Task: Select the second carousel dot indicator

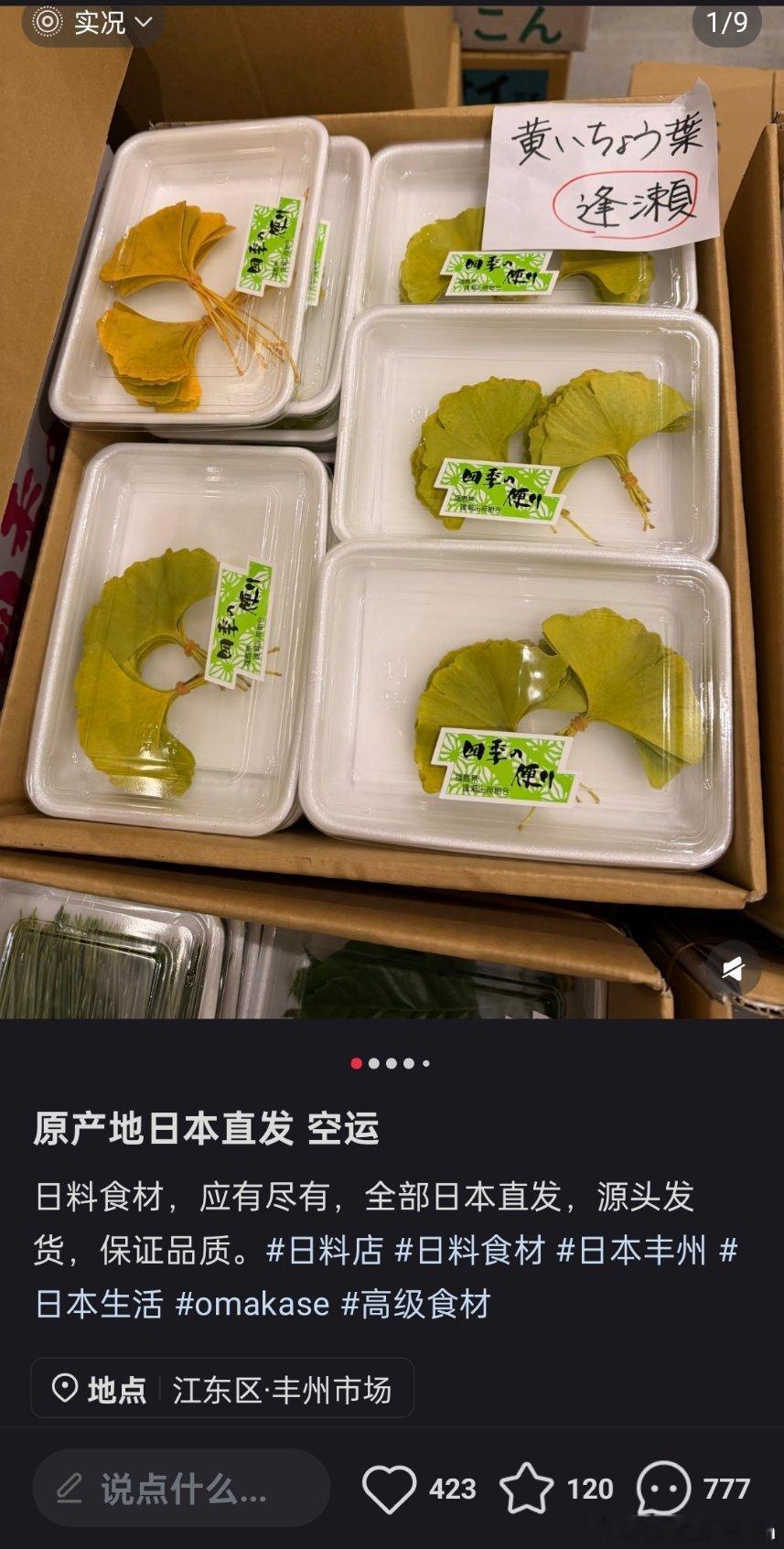Action: 375,1064
